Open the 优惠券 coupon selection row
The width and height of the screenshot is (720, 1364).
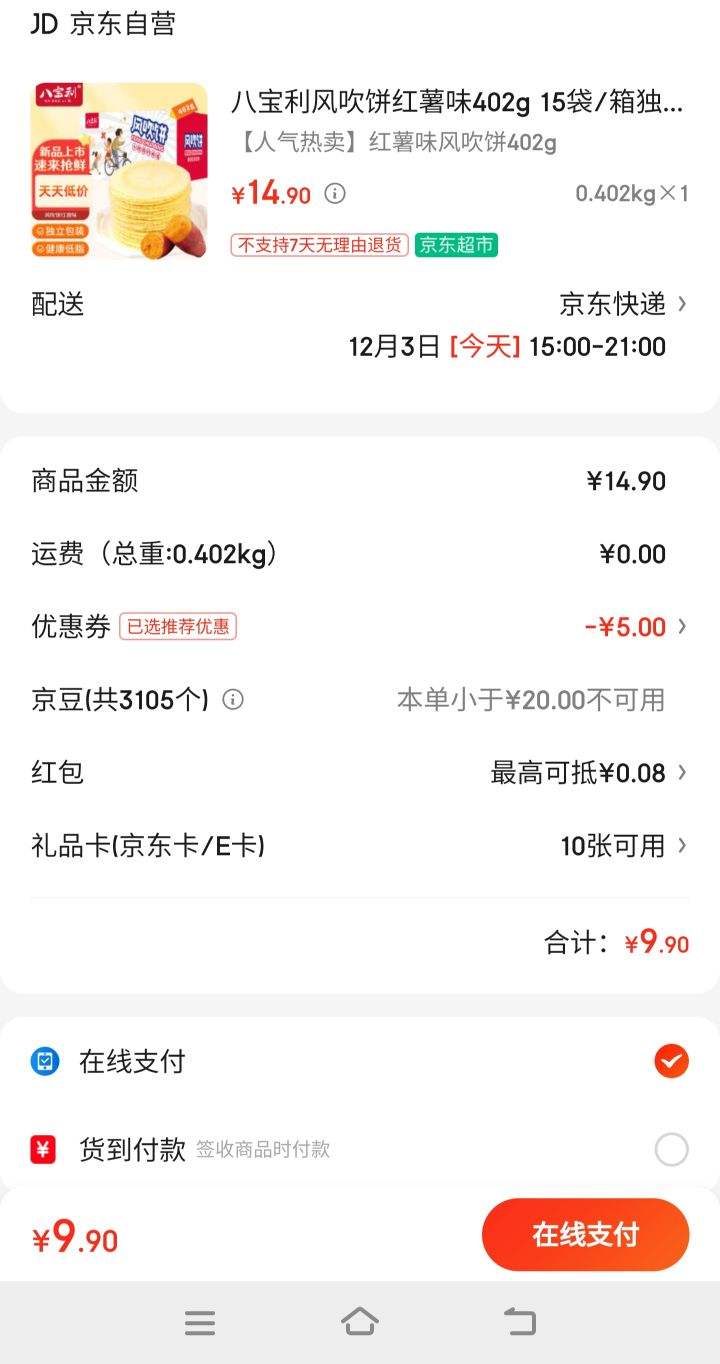pyautogui.click(x=360, y=627)
